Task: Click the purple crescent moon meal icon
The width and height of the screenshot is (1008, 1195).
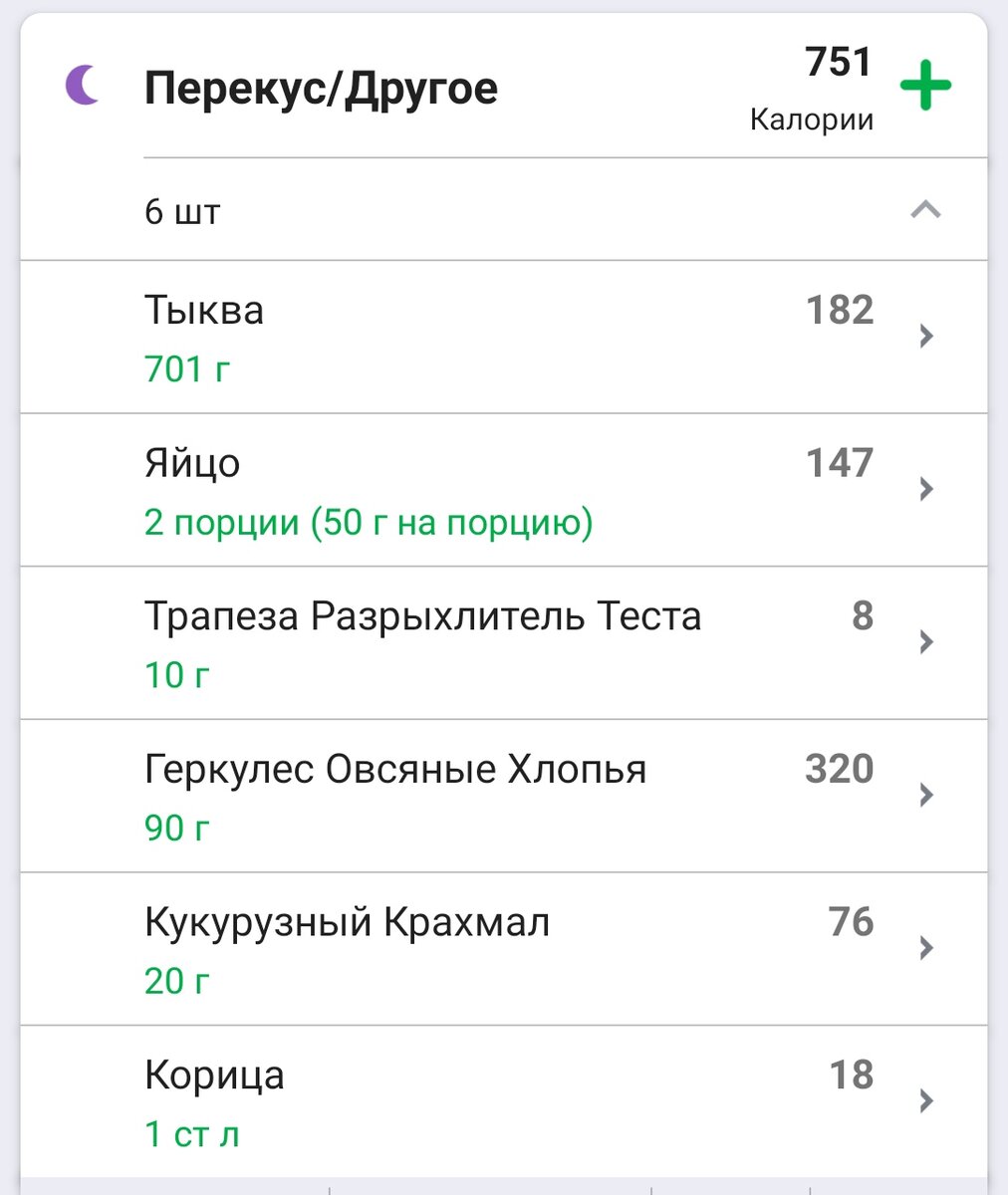Action: coord(80,87)
